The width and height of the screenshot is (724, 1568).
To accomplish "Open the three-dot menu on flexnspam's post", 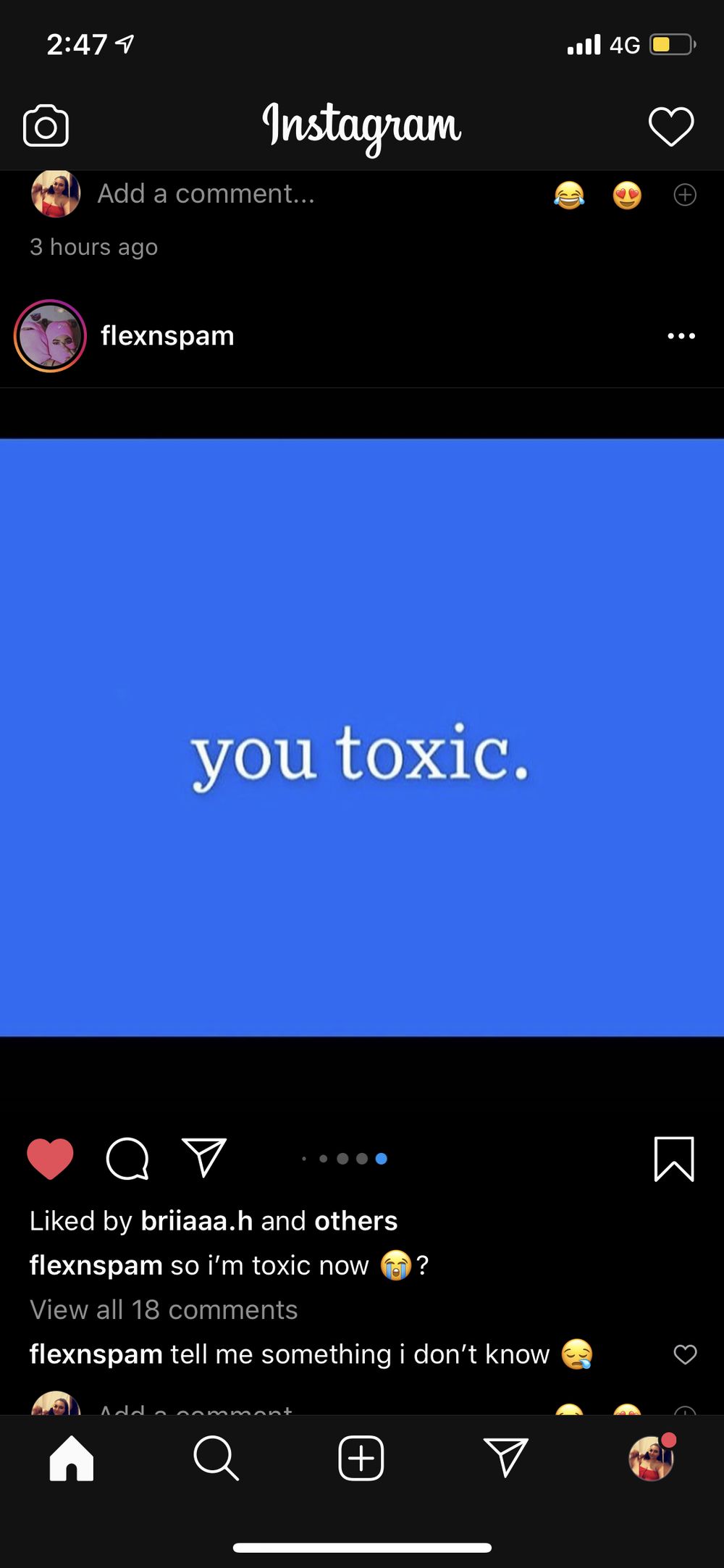I will point(681,336).
